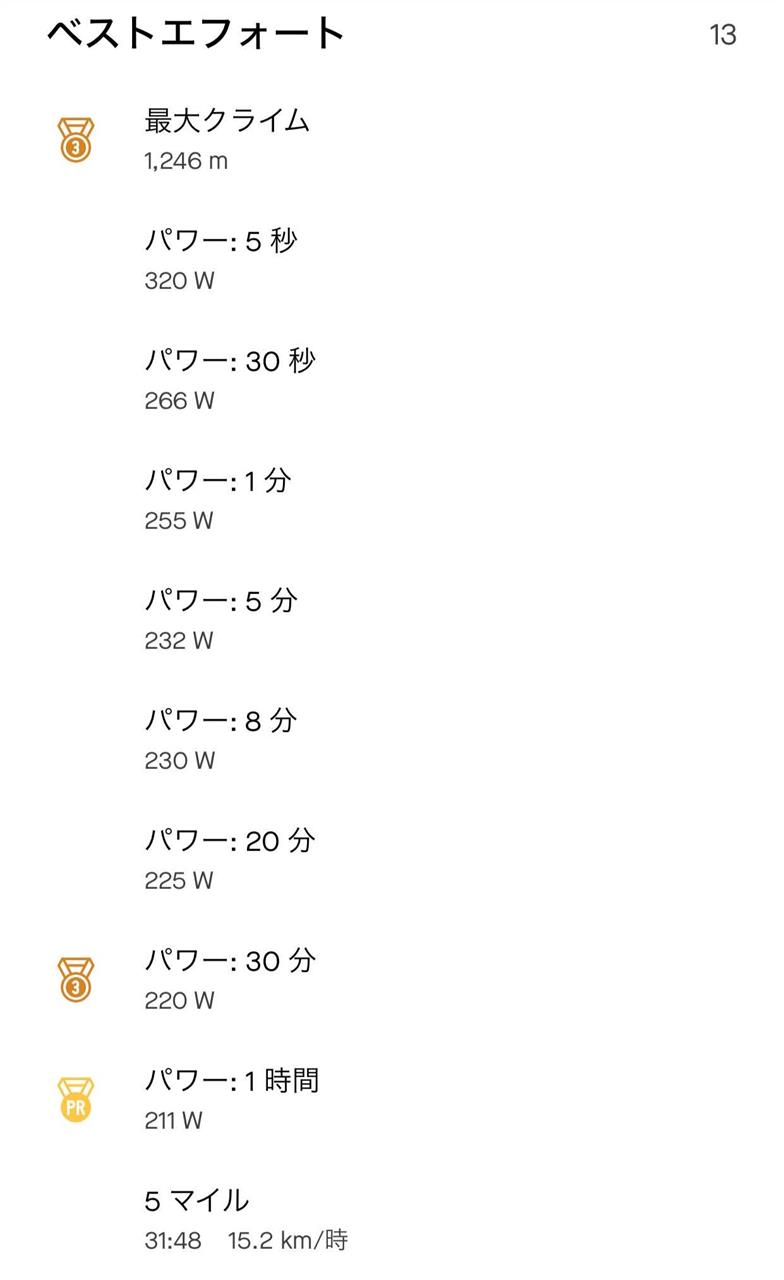View the パワー: 1 分 255 W effort
The width and height of the screenshot is (784, 1280).
coord(392,500)
